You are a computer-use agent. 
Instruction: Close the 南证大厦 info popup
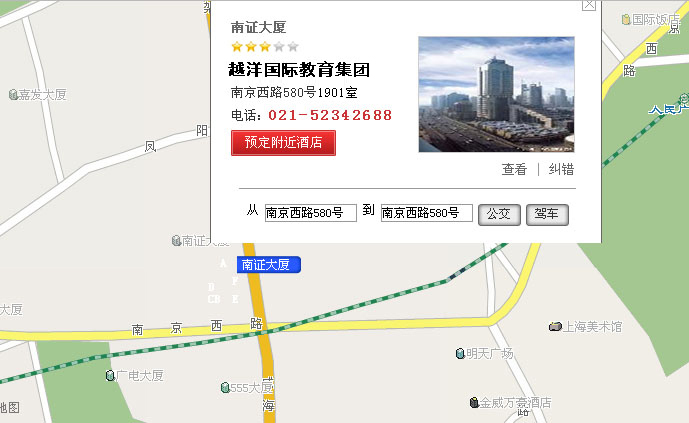click(x=589, y=5)
